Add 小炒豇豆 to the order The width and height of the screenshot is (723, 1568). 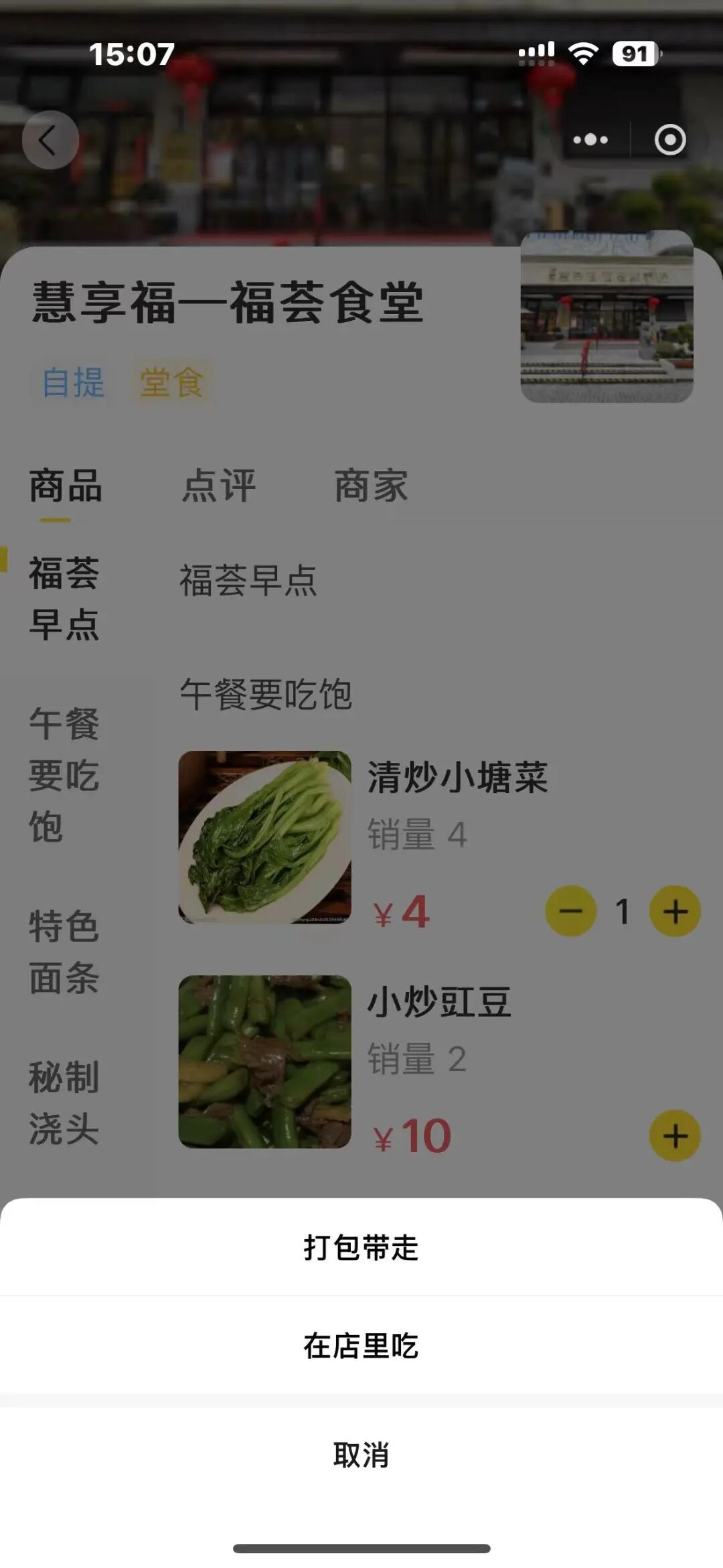[675, 1136]
